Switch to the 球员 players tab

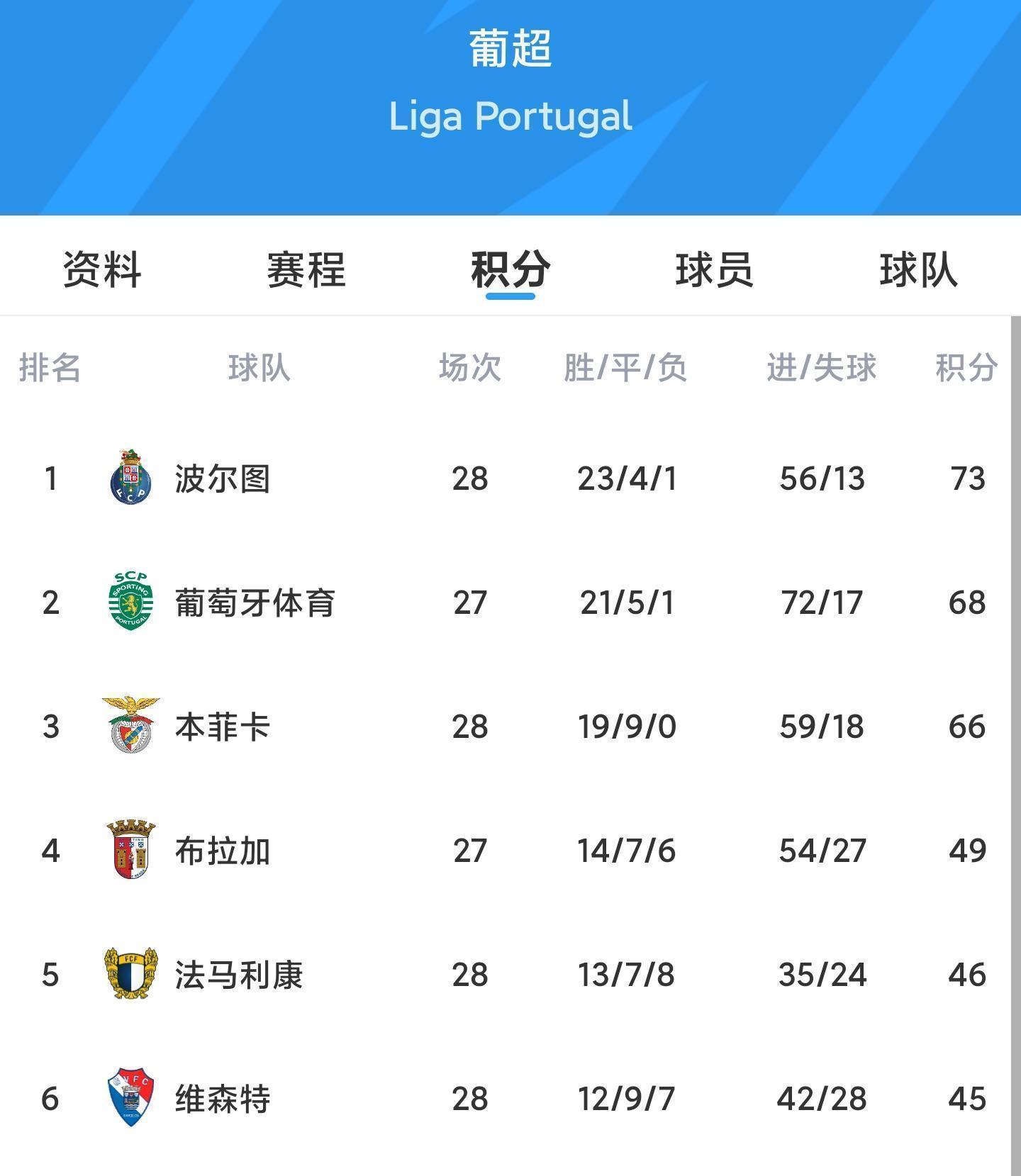click(714, 270)
